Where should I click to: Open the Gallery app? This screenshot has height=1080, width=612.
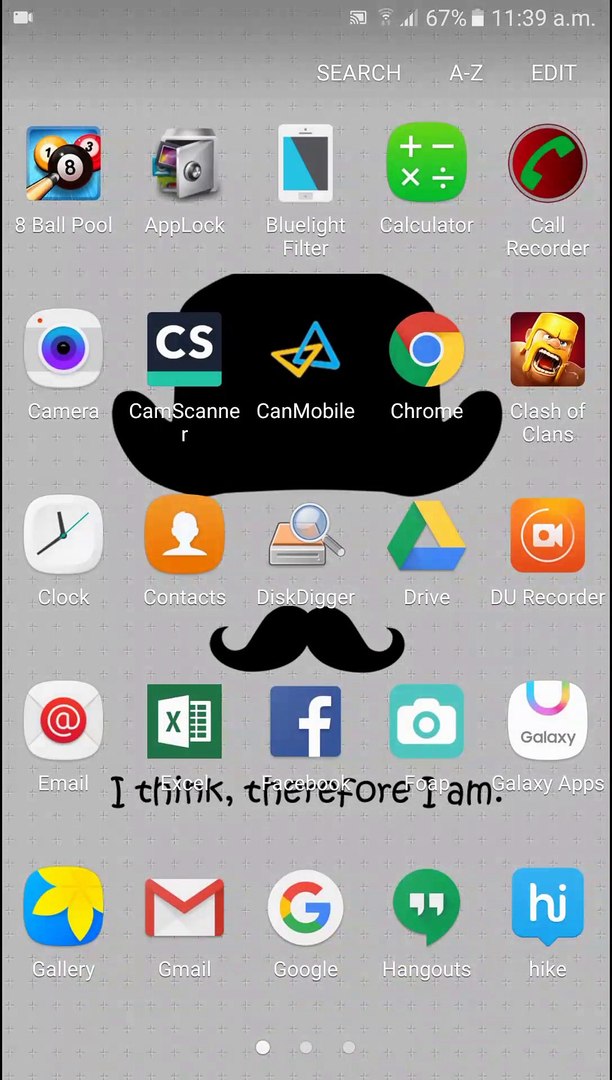coord(63,907)
